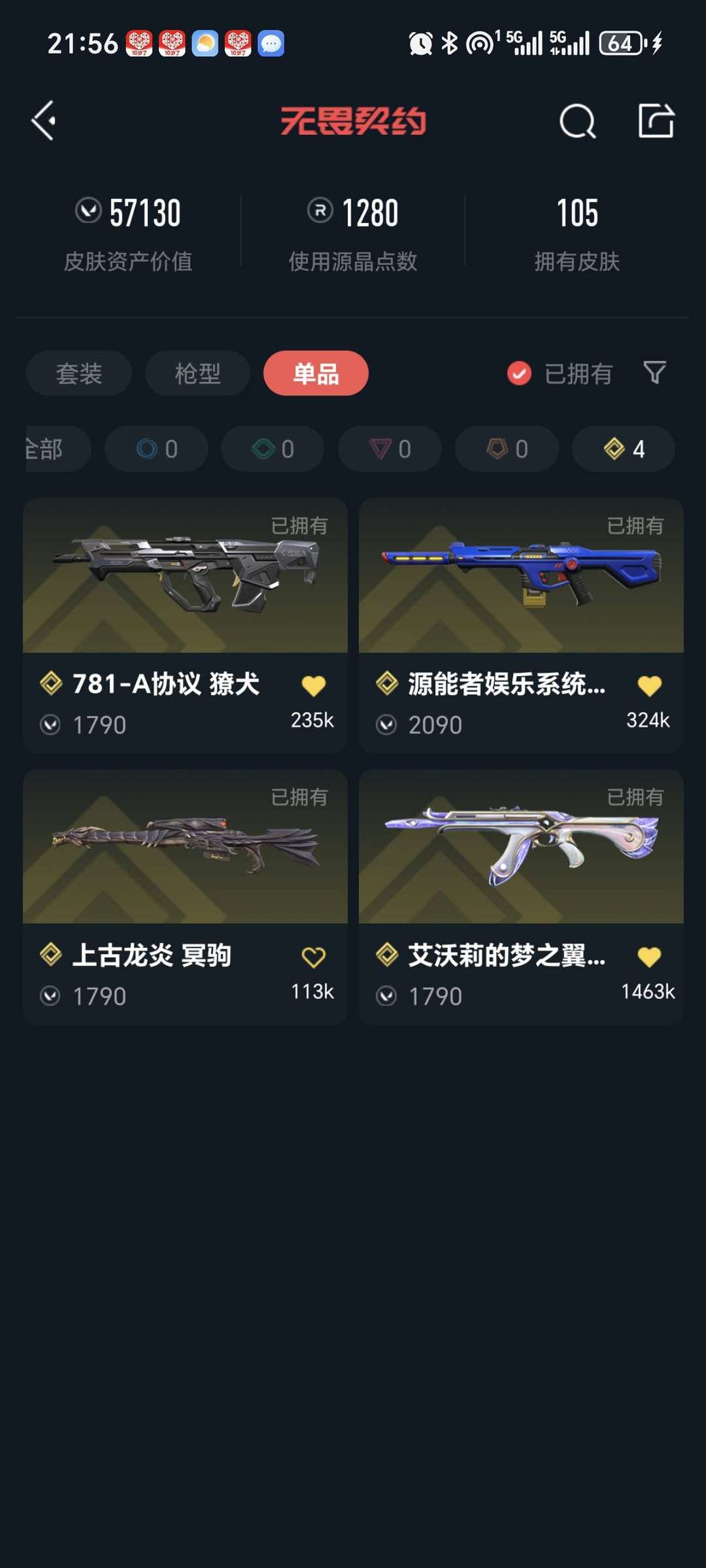Screen dimensions: 706x1568
Task: Switch to the 枪型 tab
Action: point(197,373)
